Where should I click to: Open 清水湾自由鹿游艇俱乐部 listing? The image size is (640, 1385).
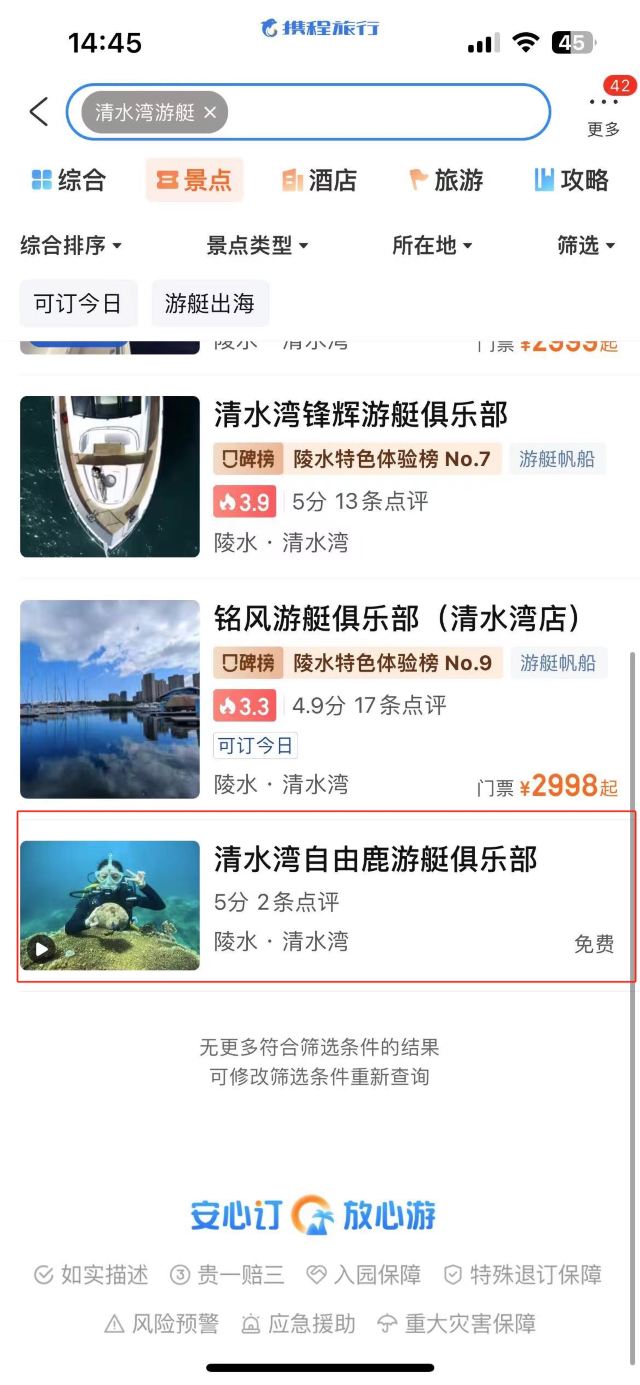[x=375, y=859]
